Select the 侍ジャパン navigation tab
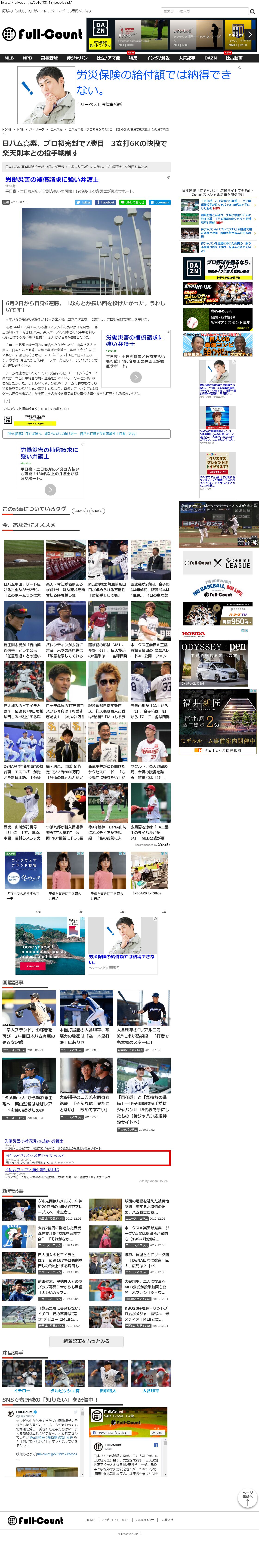 [77, 58]
